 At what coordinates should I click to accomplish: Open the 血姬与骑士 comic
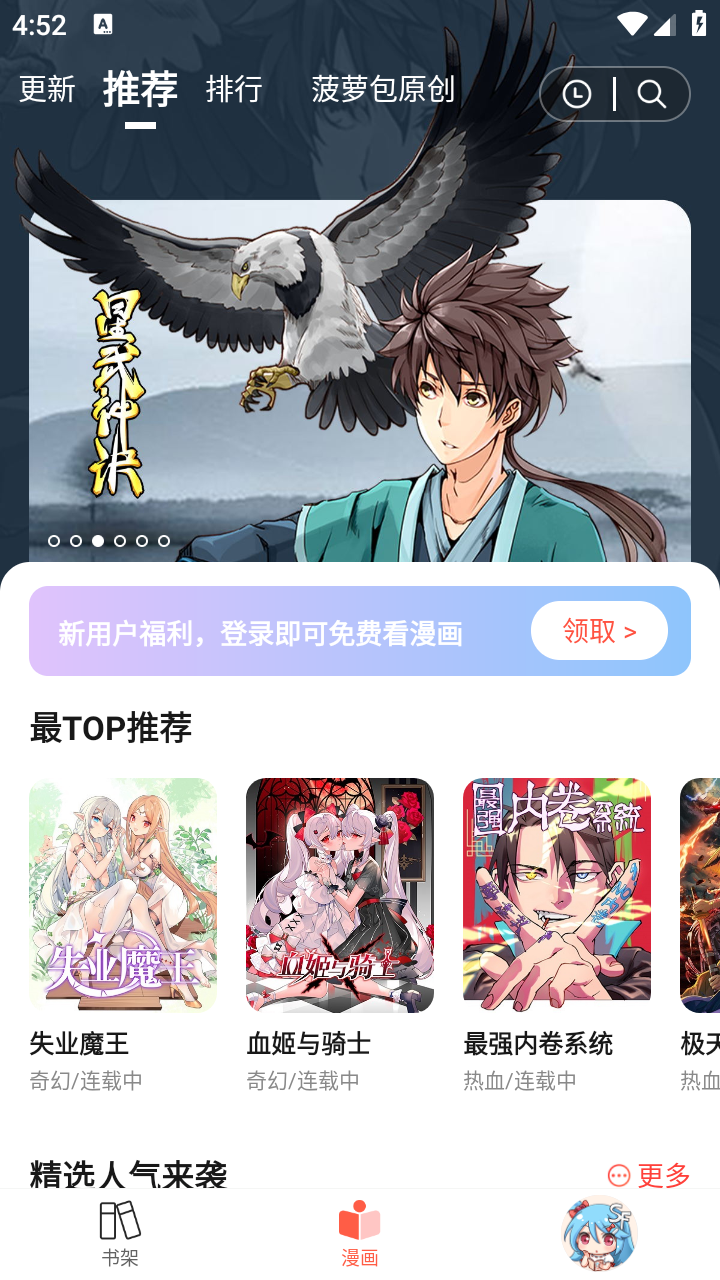click(340, 895)
